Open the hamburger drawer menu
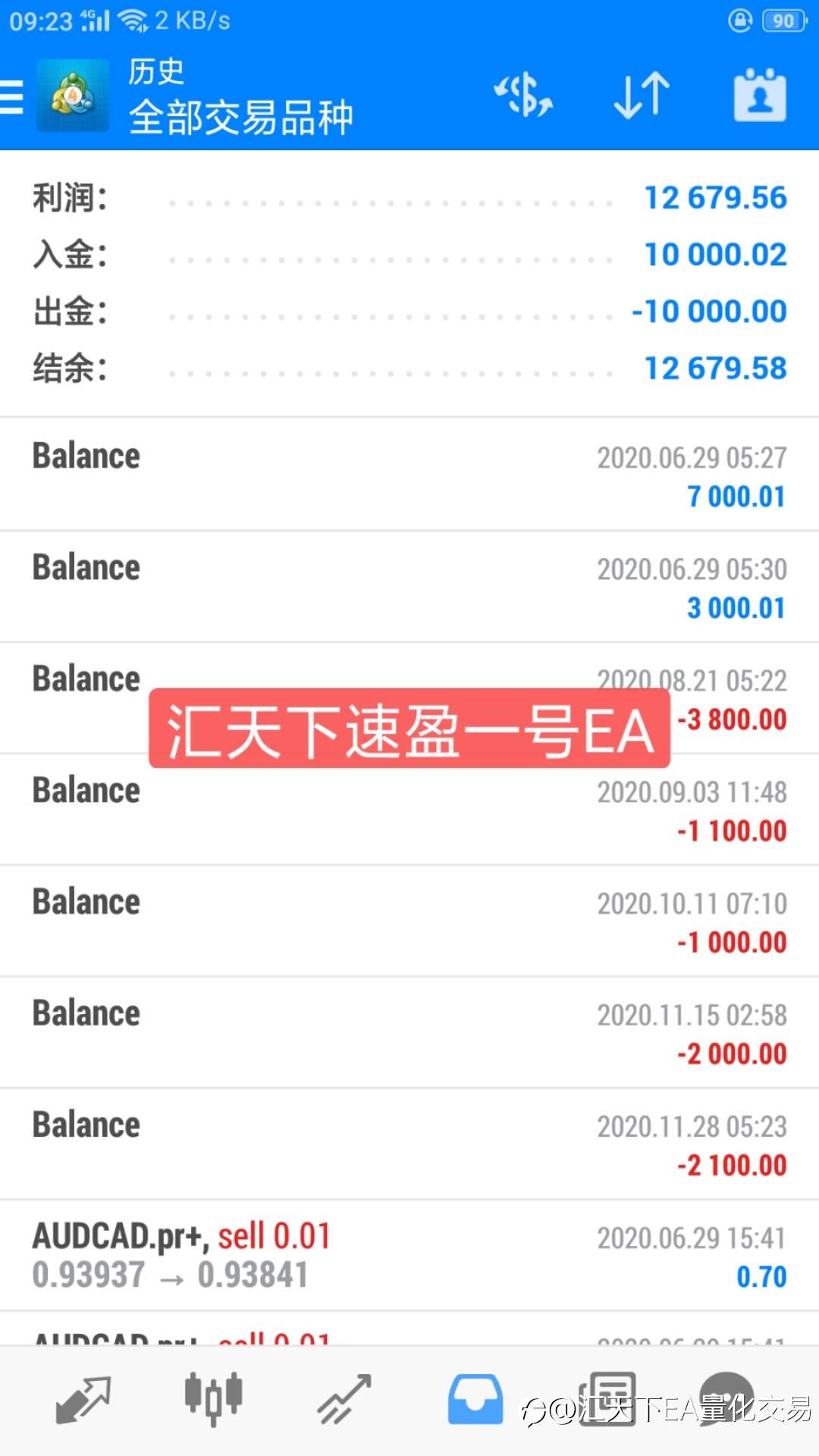Viewport: 819px width, 1456px height. click(11, 97)
